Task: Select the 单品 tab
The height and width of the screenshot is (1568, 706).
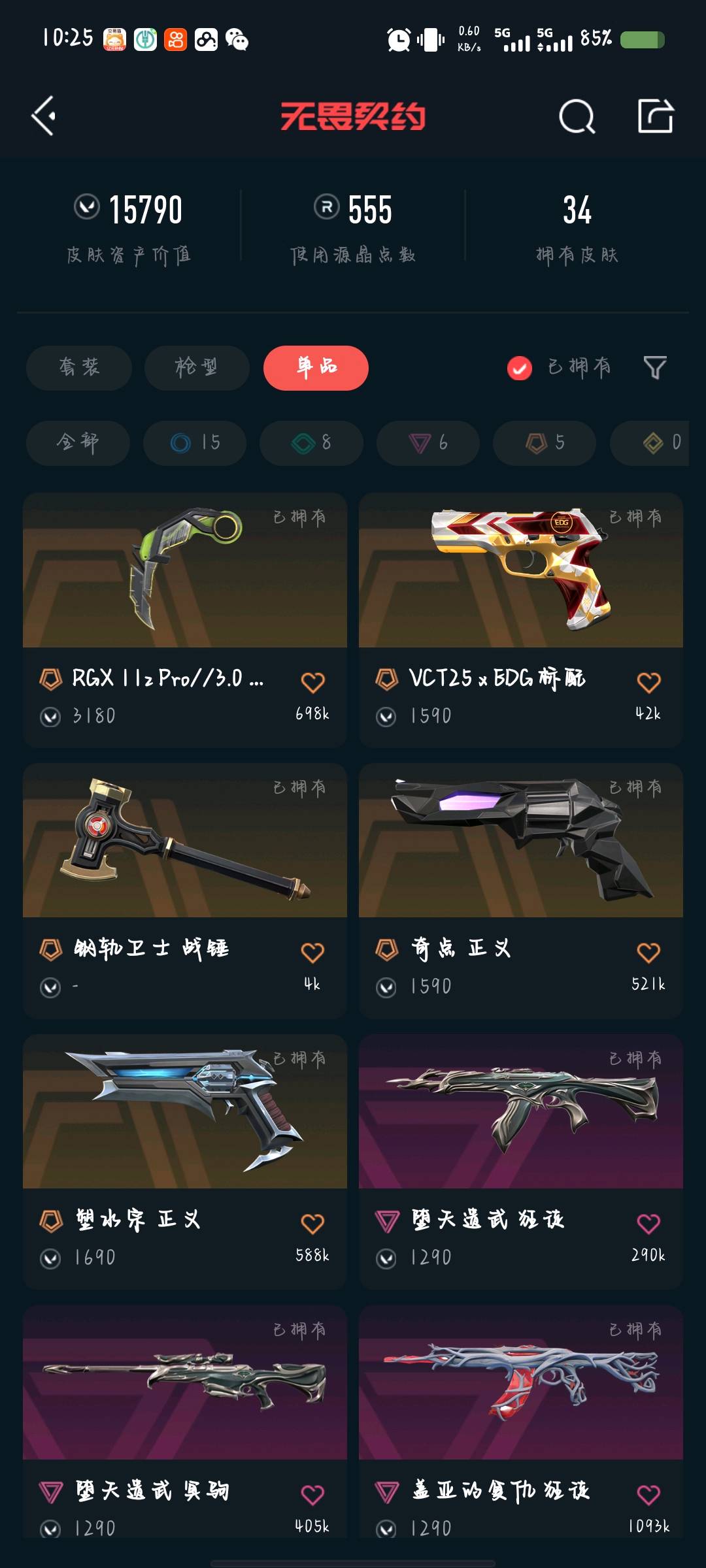Action: [316, 368]
